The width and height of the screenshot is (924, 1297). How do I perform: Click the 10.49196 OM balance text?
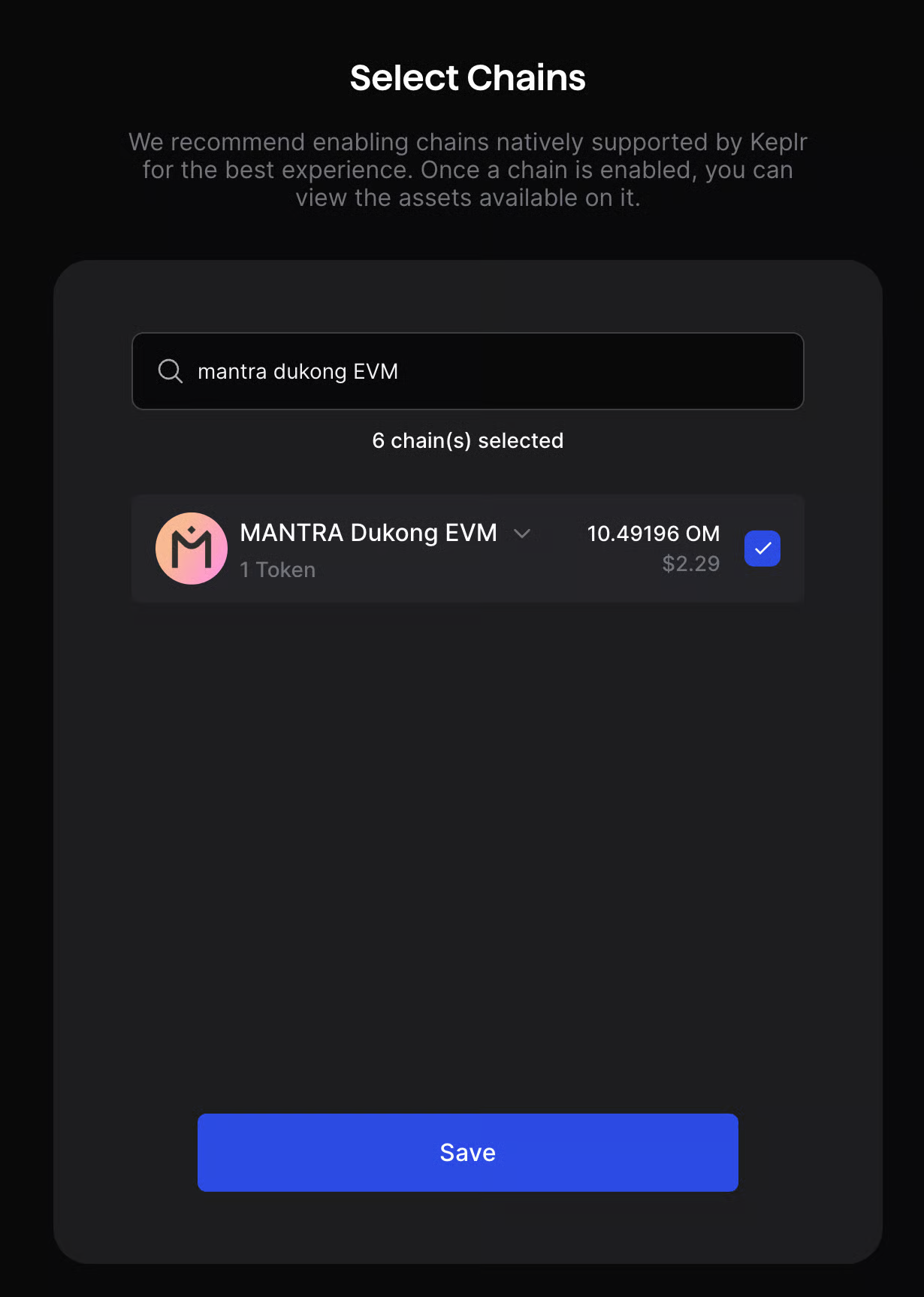click(x=653, y=533)
